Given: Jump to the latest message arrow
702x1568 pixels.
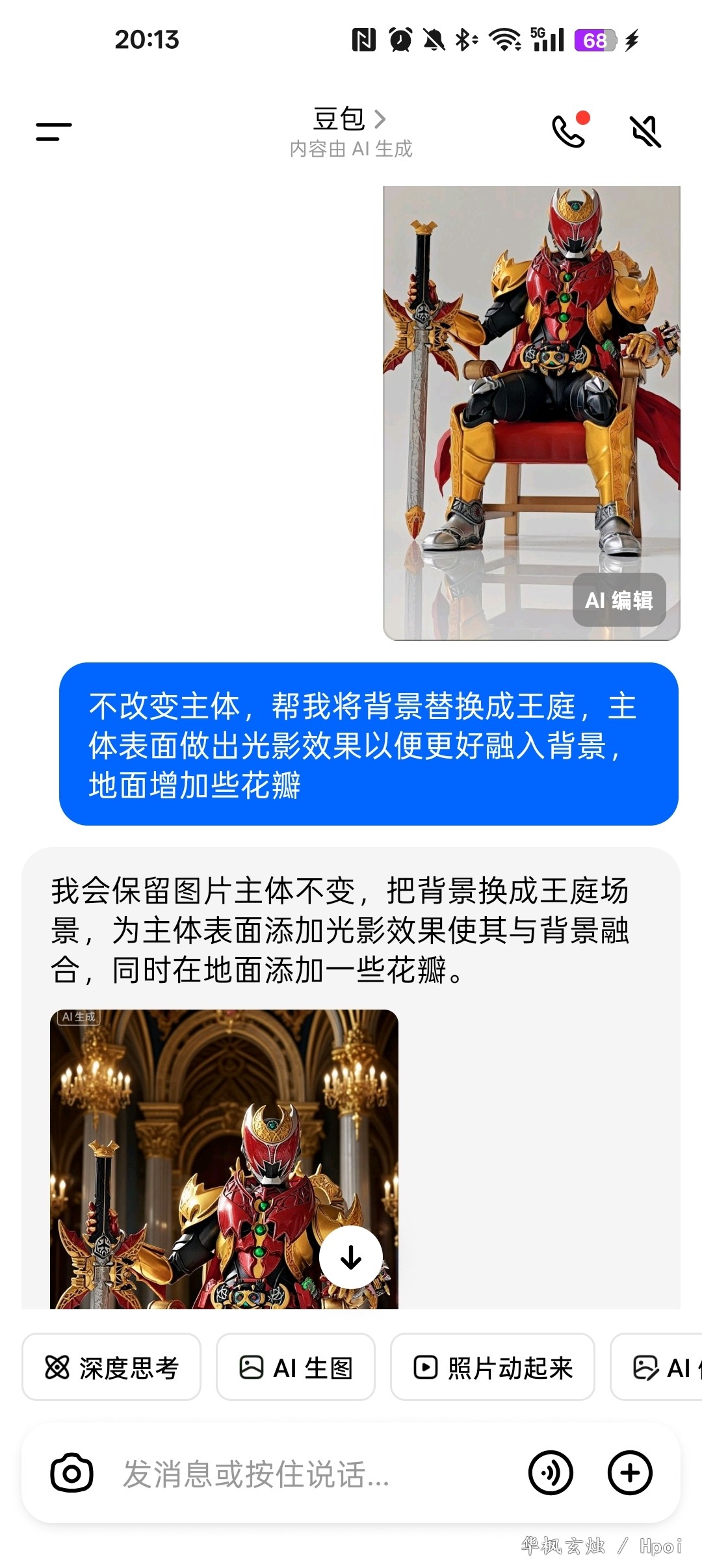Looking at the screenshot, I should [x=351, y=1257].
